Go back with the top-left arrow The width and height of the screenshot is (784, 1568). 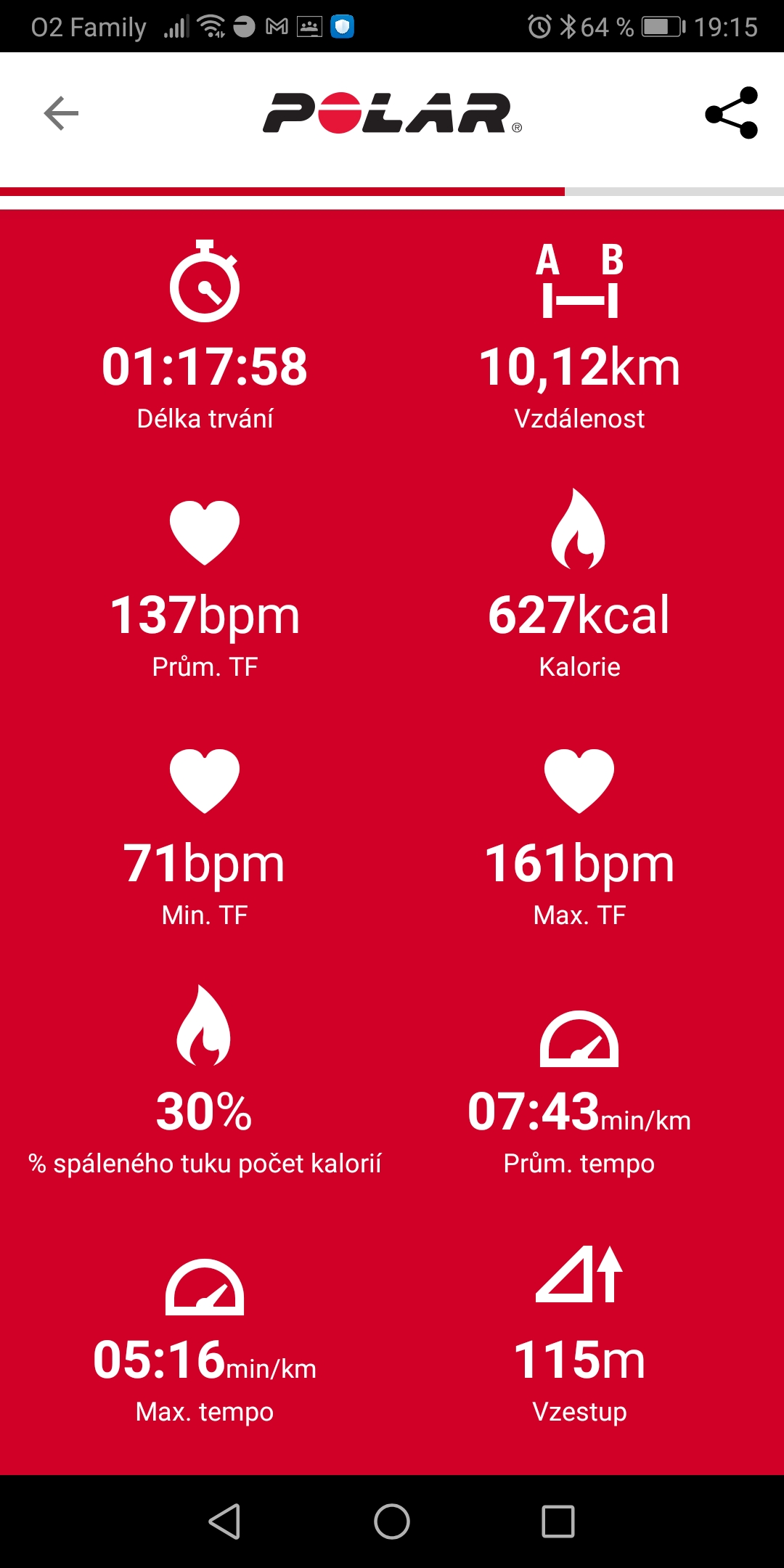[61, 113]
